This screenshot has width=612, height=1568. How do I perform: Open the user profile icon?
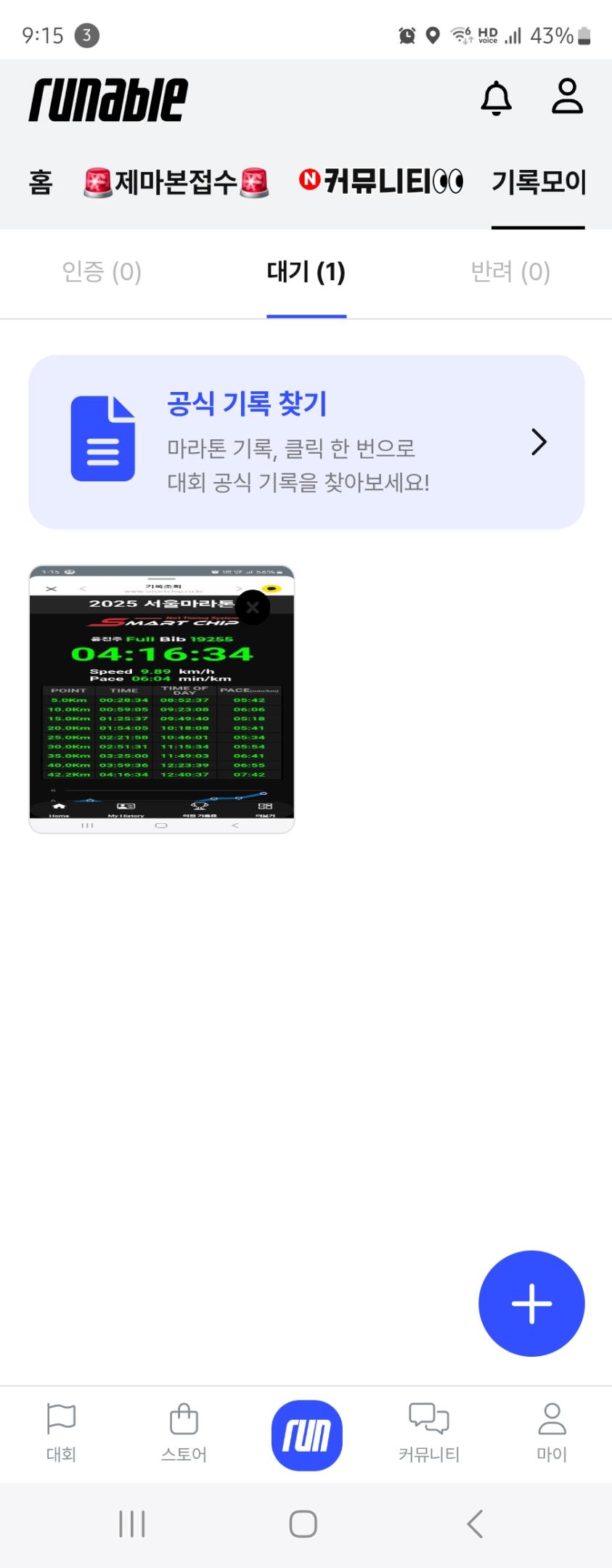pos(567,97)
